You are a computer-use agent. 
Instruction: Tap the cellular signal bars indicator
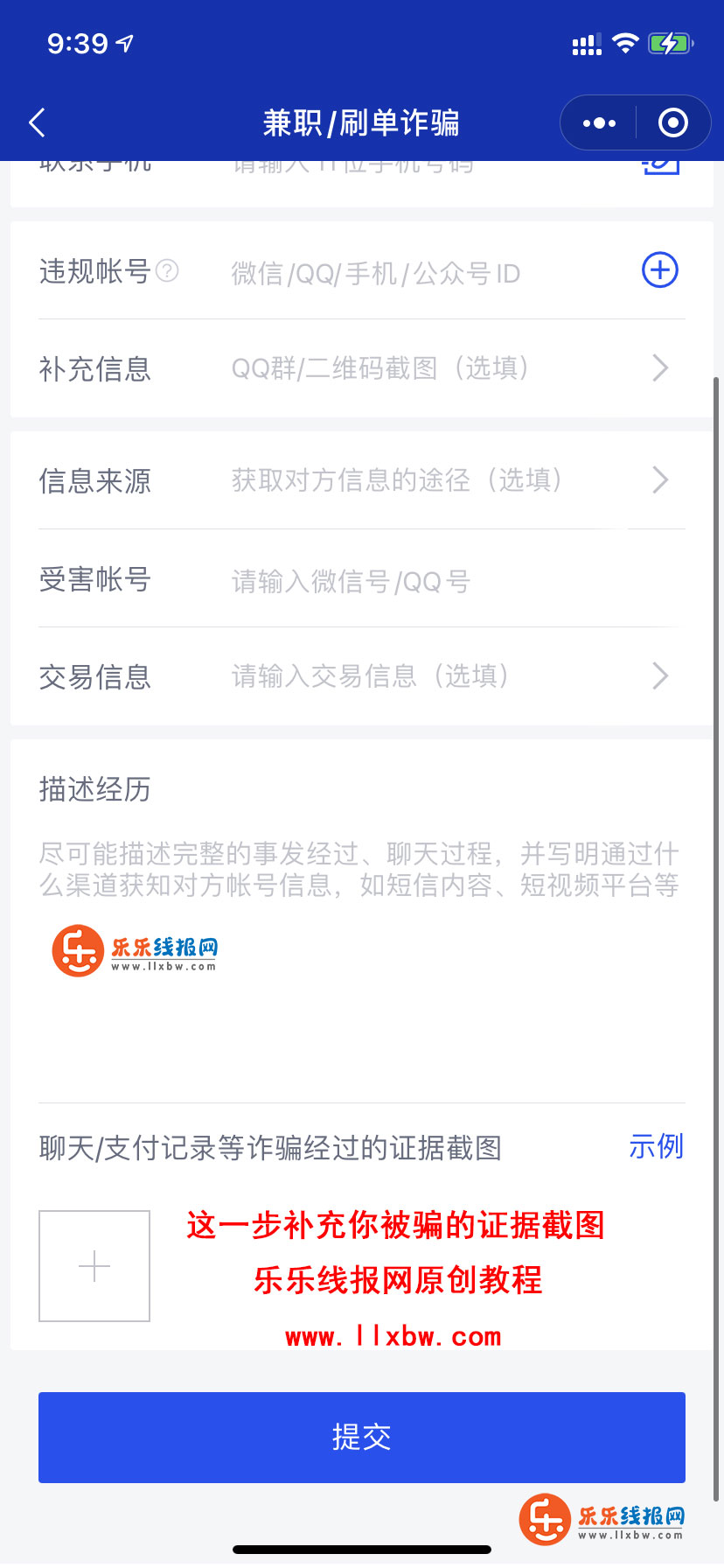point(584,42)
